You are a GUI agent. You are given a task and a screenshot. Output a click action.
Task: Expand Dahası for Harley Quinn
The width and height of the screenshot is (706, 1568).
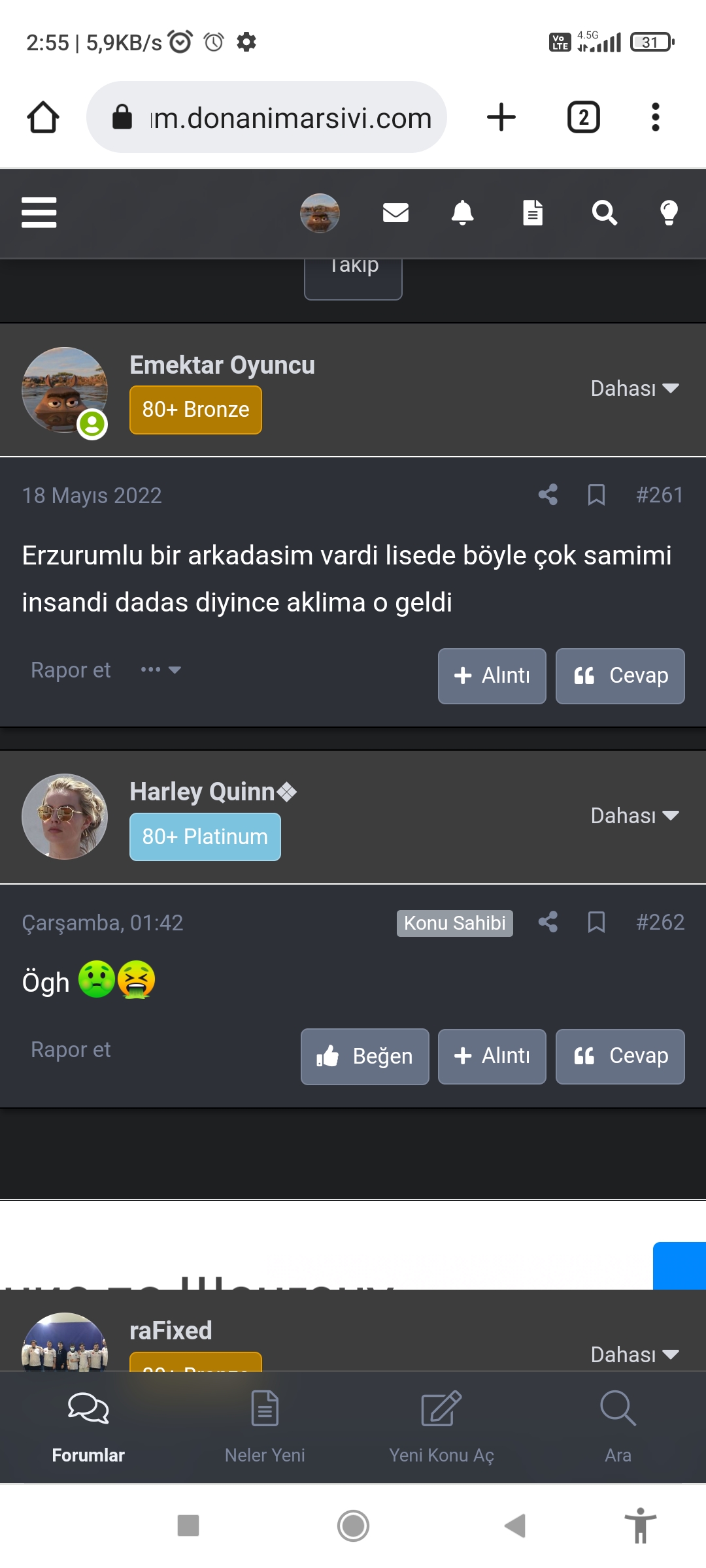(634, 815)
